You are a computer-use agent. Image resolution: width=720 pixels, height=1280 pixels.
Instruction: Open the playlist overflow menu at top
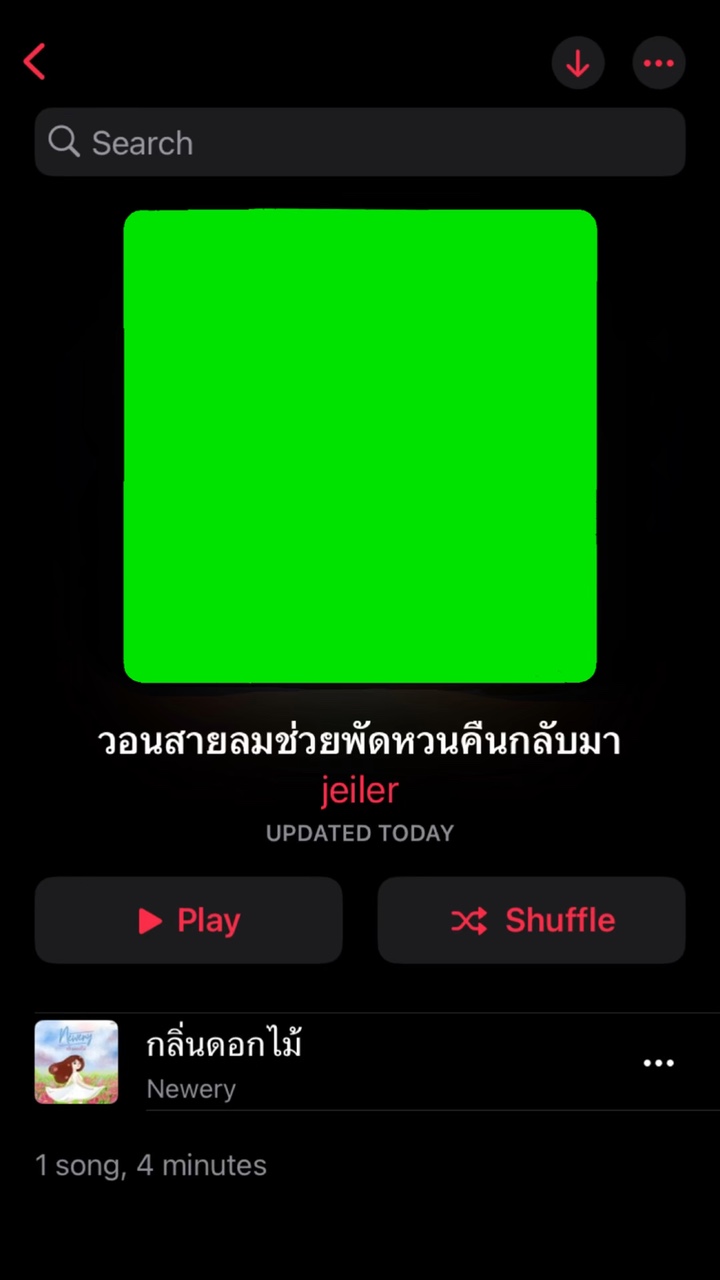pos(659,63)
